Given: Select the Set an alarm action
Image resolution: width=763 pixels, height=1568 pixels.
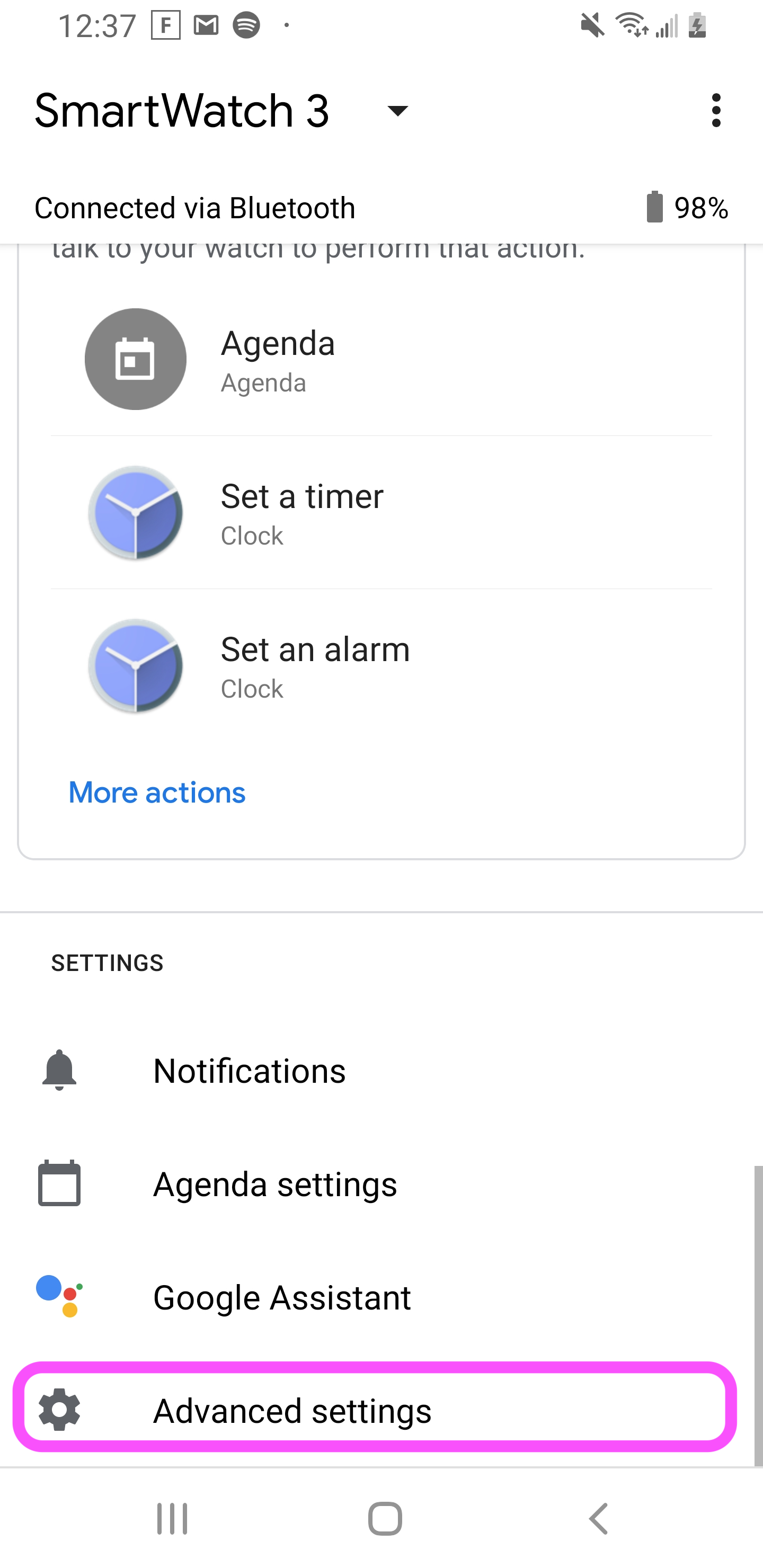Looking at the screenshot, I should 382,666.
